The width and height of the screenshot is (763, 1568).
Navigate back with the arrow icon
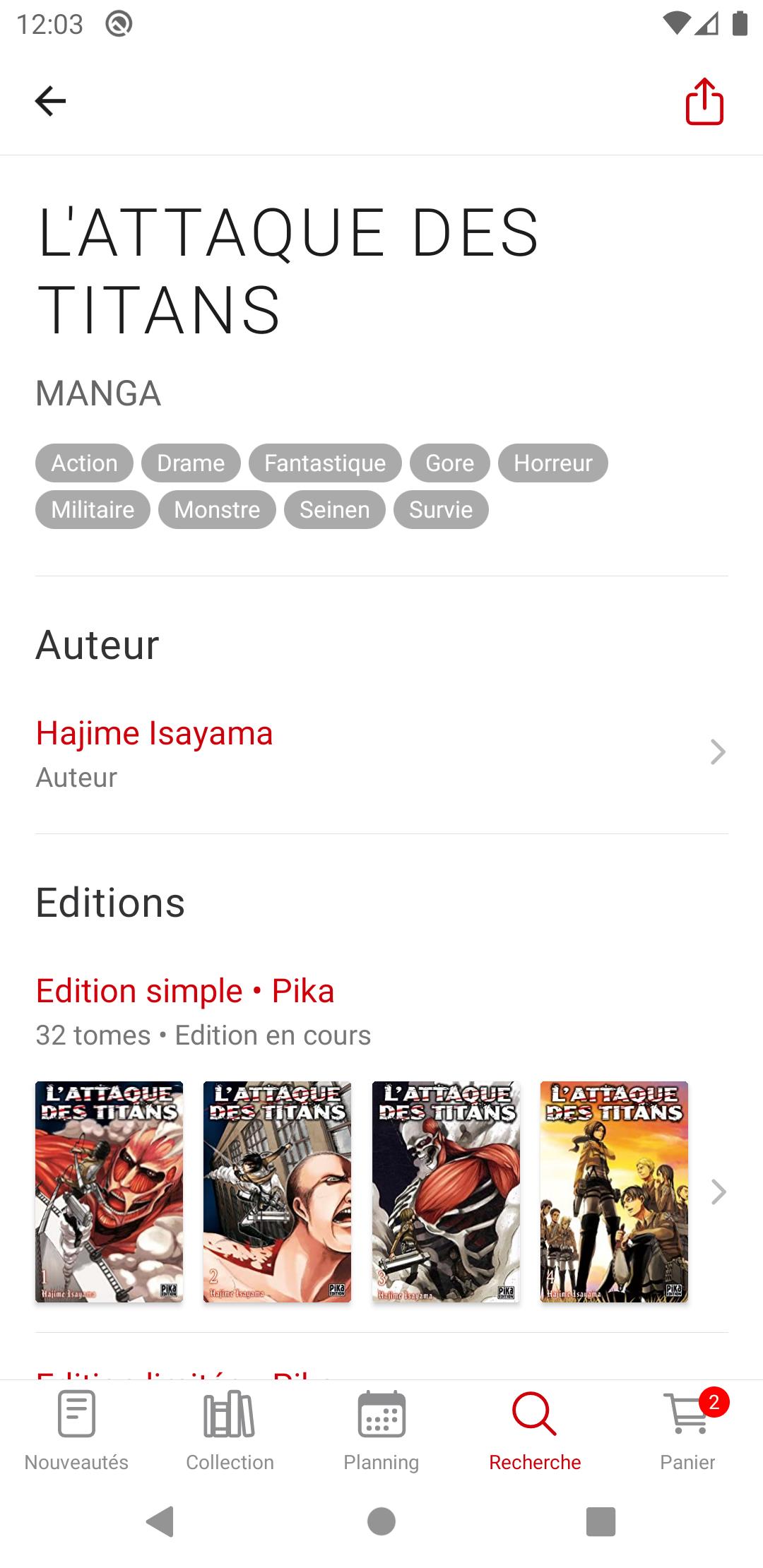click(x=49, y=102)
